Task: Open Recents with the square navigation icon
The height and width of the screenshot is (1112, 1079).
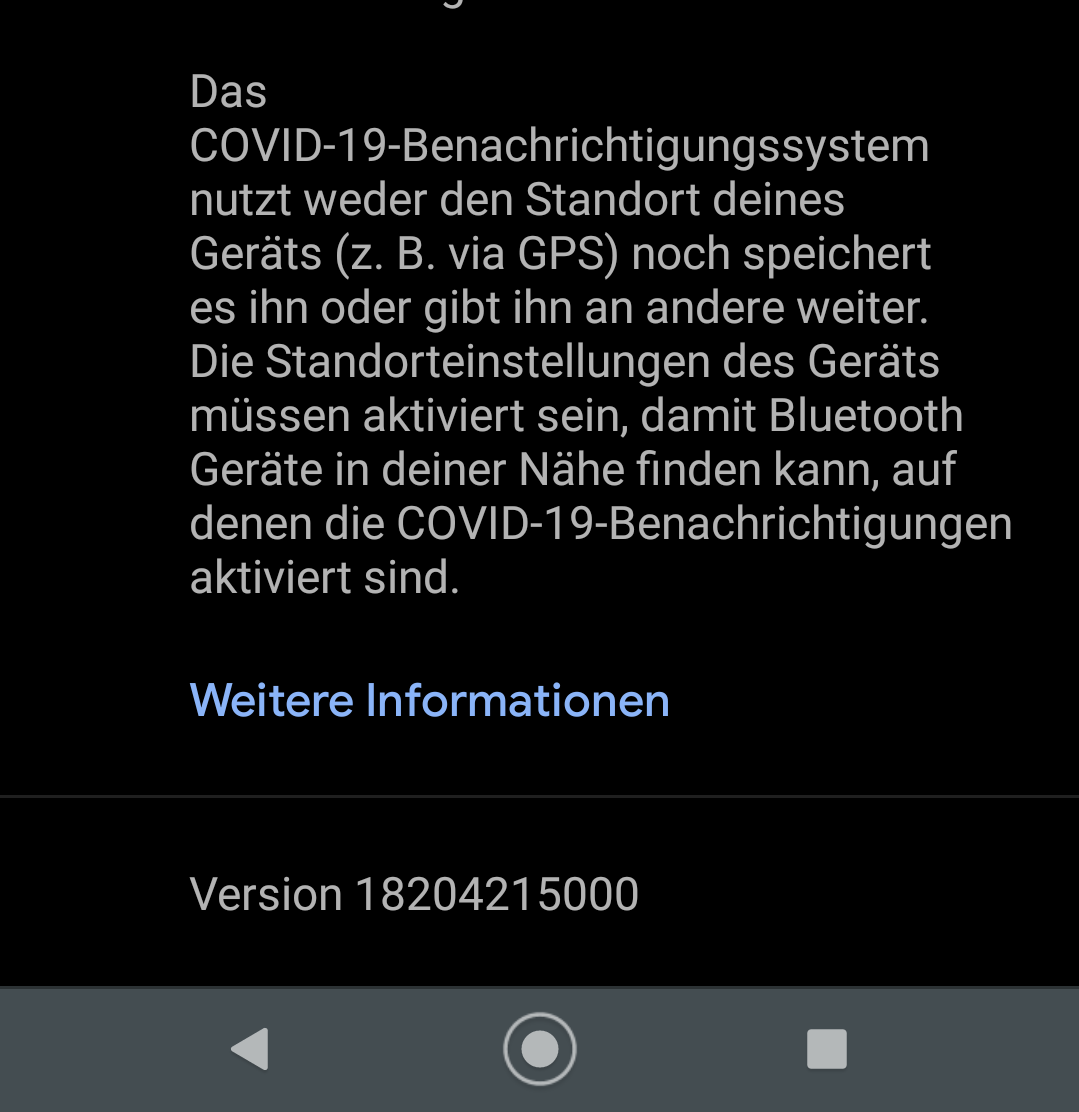Action: pyautogui.click(x=826, y=1049)
